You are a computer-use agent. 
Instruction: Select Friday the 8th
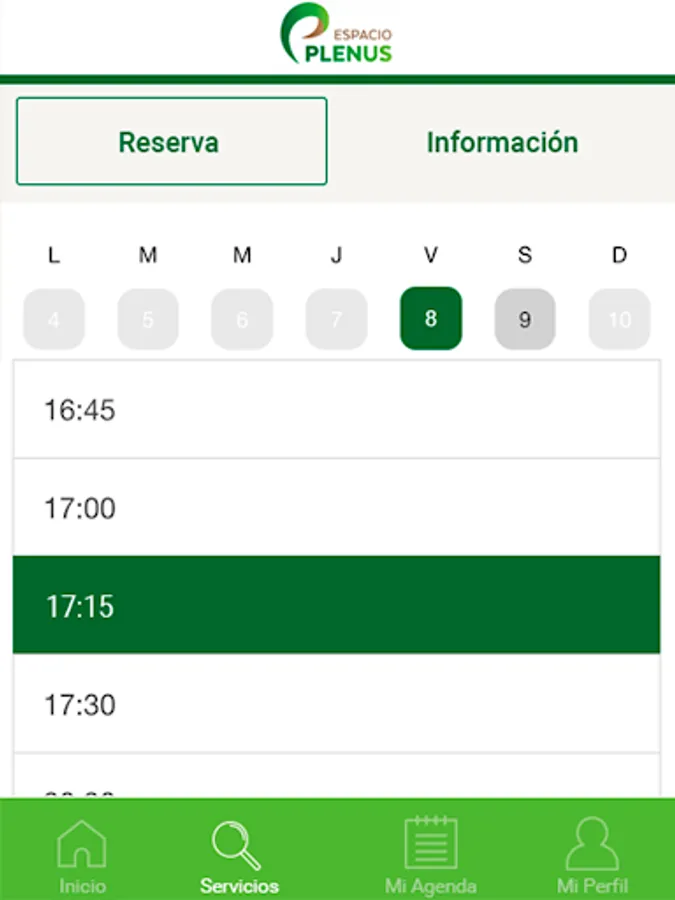430,319
